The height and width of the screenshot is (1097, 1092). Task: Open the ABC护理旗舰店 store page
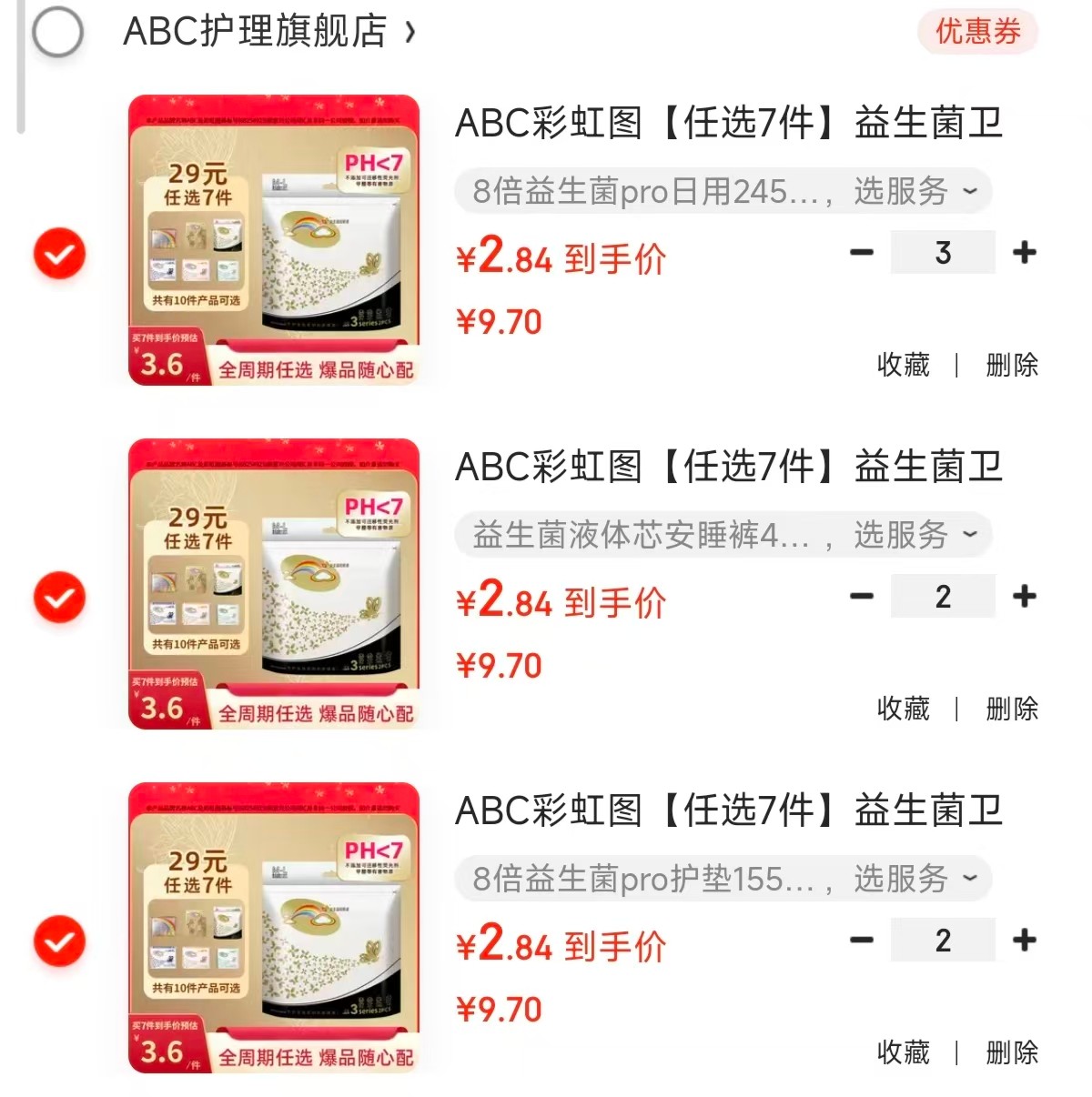pos(268,33)
